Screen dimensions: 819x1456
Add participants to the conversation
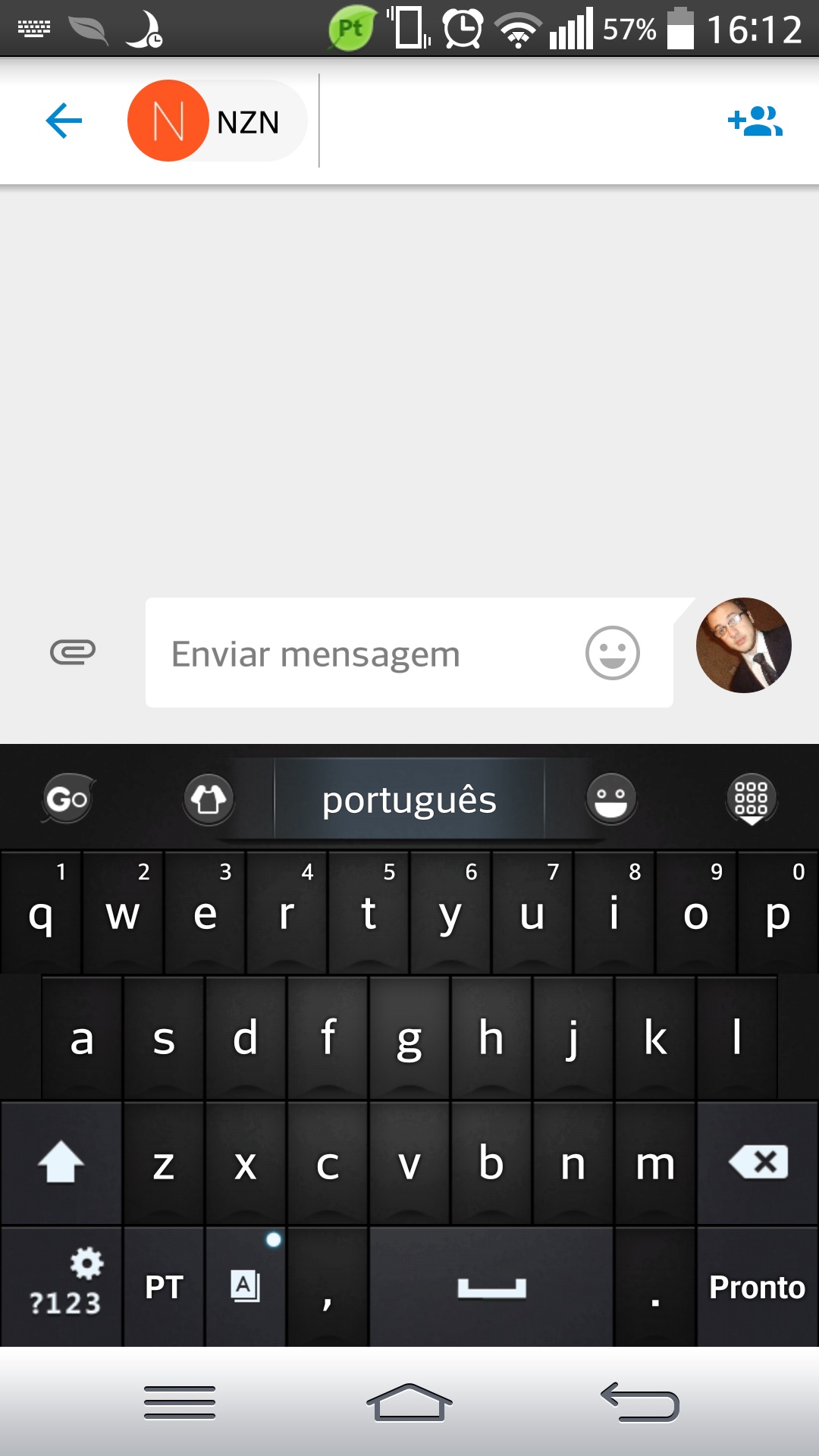tap(755, 121)
